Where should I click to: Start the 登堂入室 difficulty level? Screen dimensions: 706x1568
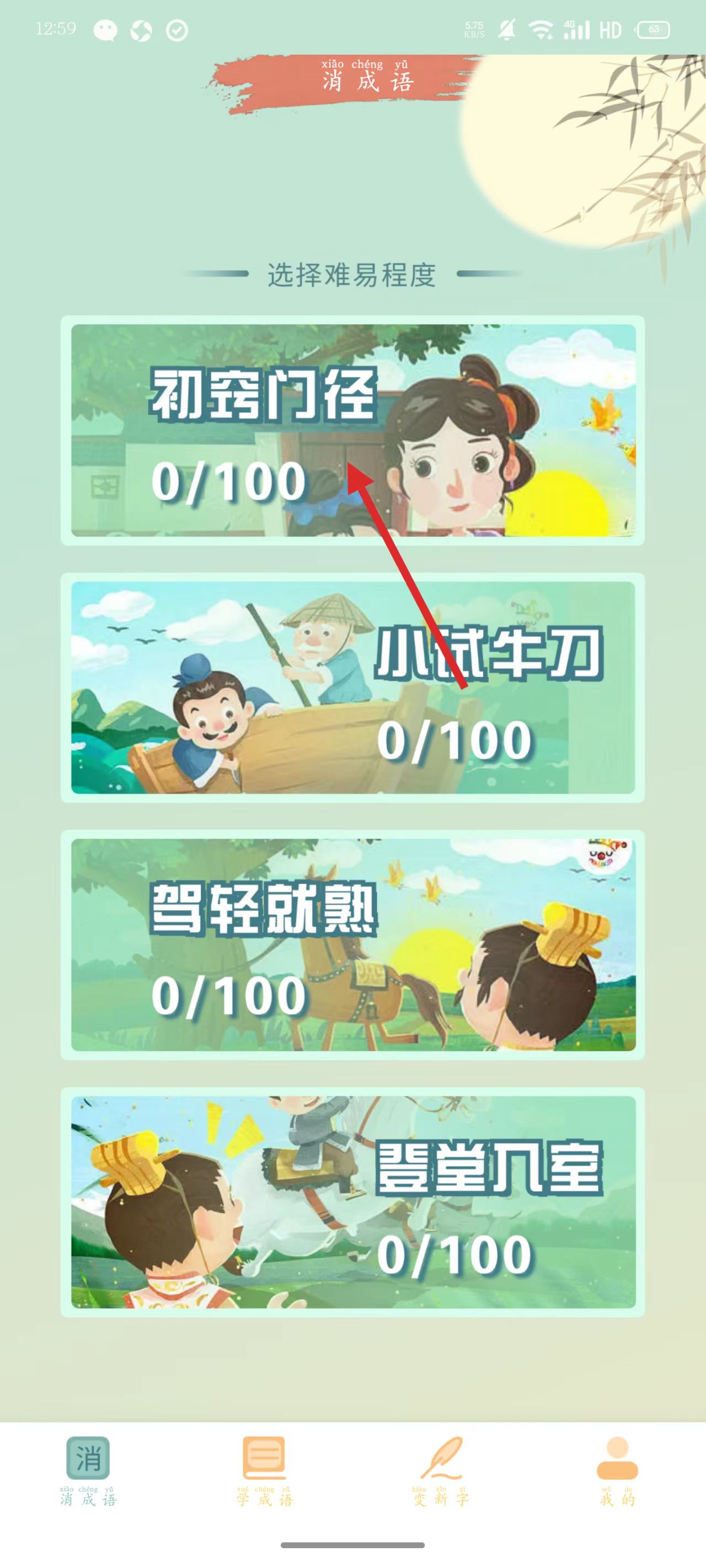[352, 1202]
